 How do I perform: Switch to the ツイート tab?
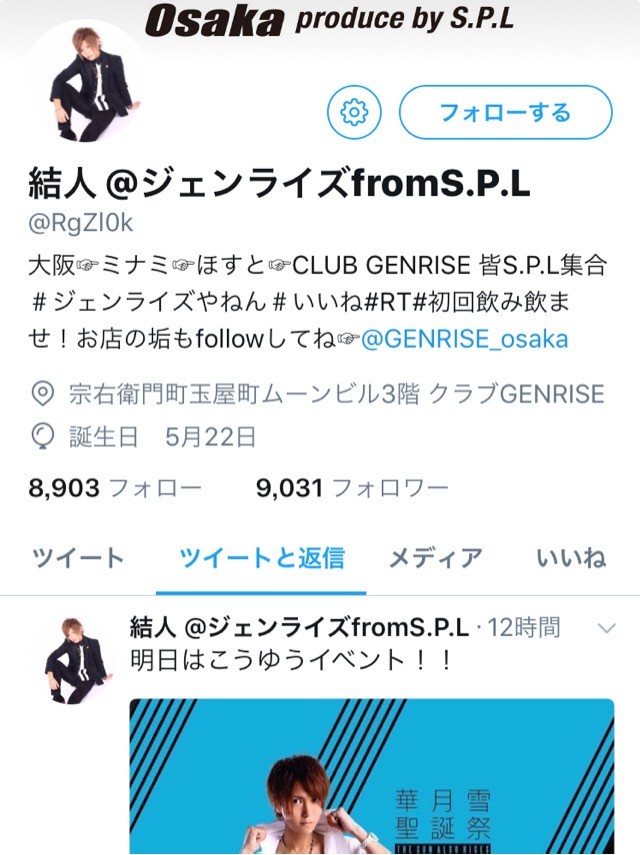[78, 558]
